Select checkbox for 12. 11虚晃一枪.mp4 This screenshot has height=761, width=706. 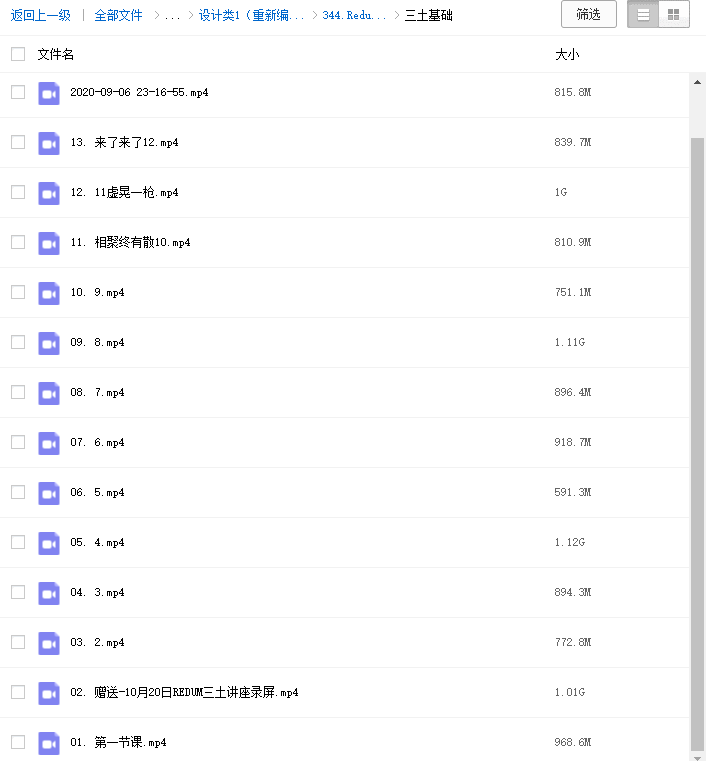click(18, 192)
